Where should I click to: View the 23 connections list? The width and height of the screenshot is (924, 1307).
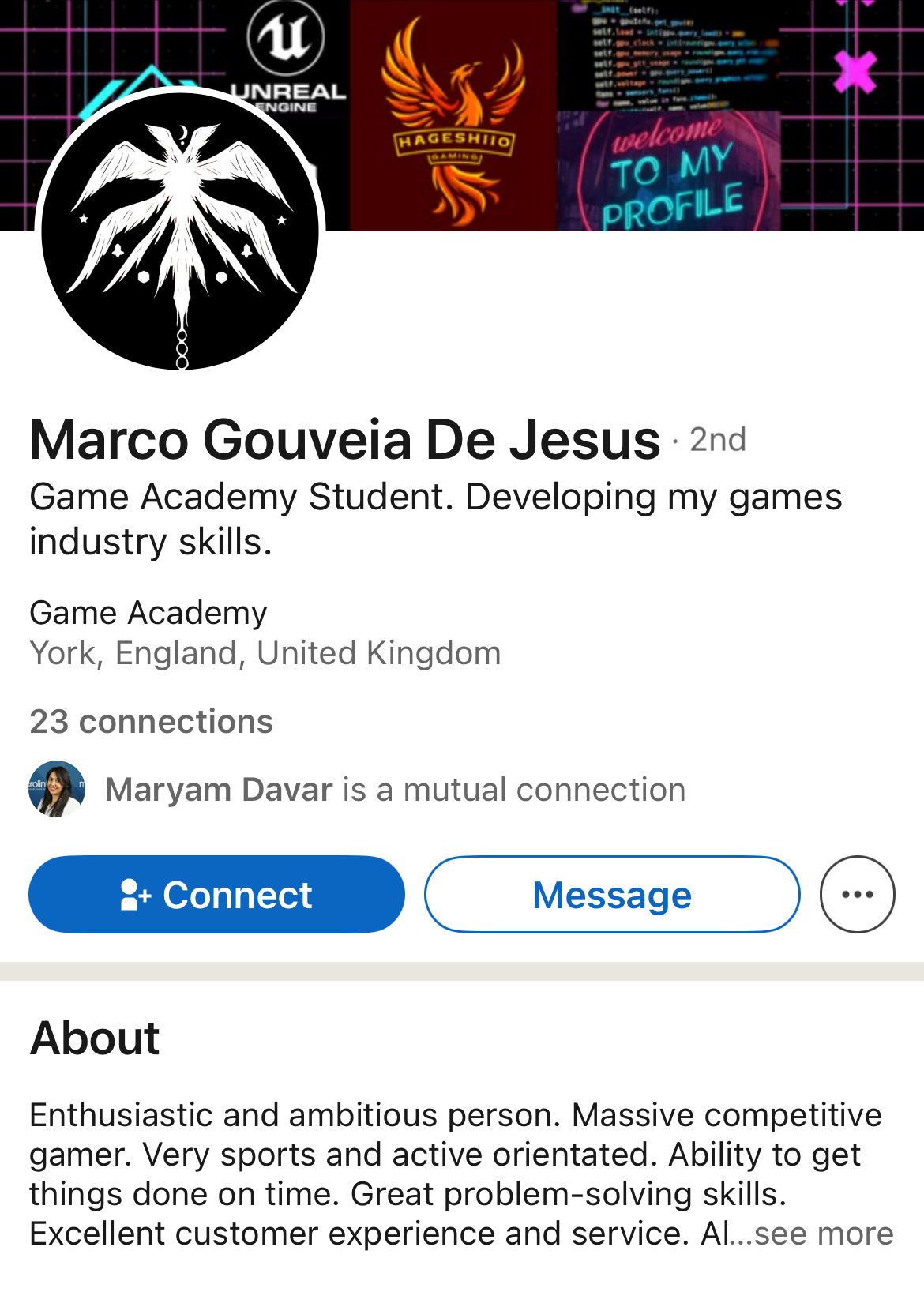152,722
